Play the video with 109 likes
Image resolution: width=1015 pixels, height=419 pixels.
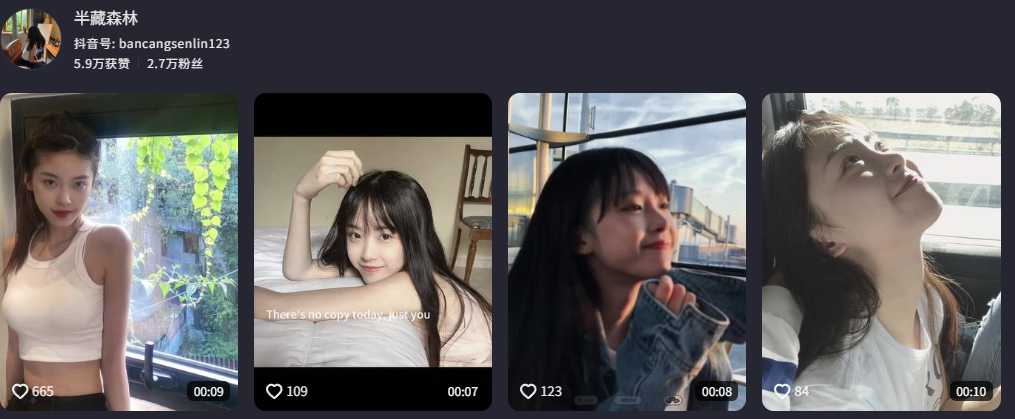point(372,250)
